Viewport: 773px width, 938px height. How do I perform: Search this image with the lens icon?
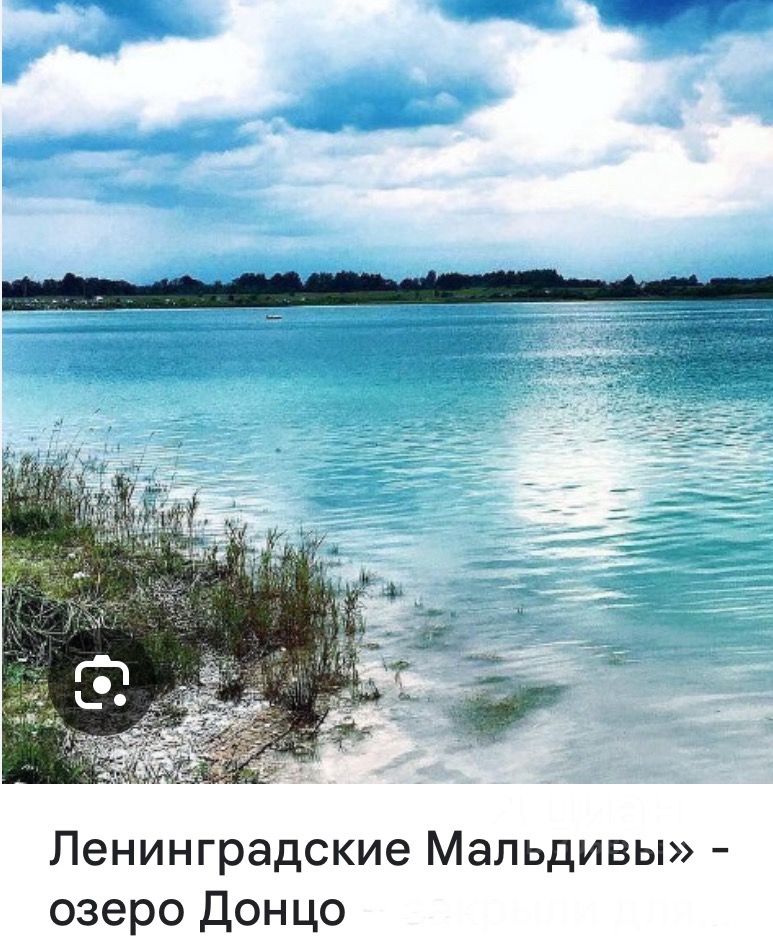coord(101,683)
